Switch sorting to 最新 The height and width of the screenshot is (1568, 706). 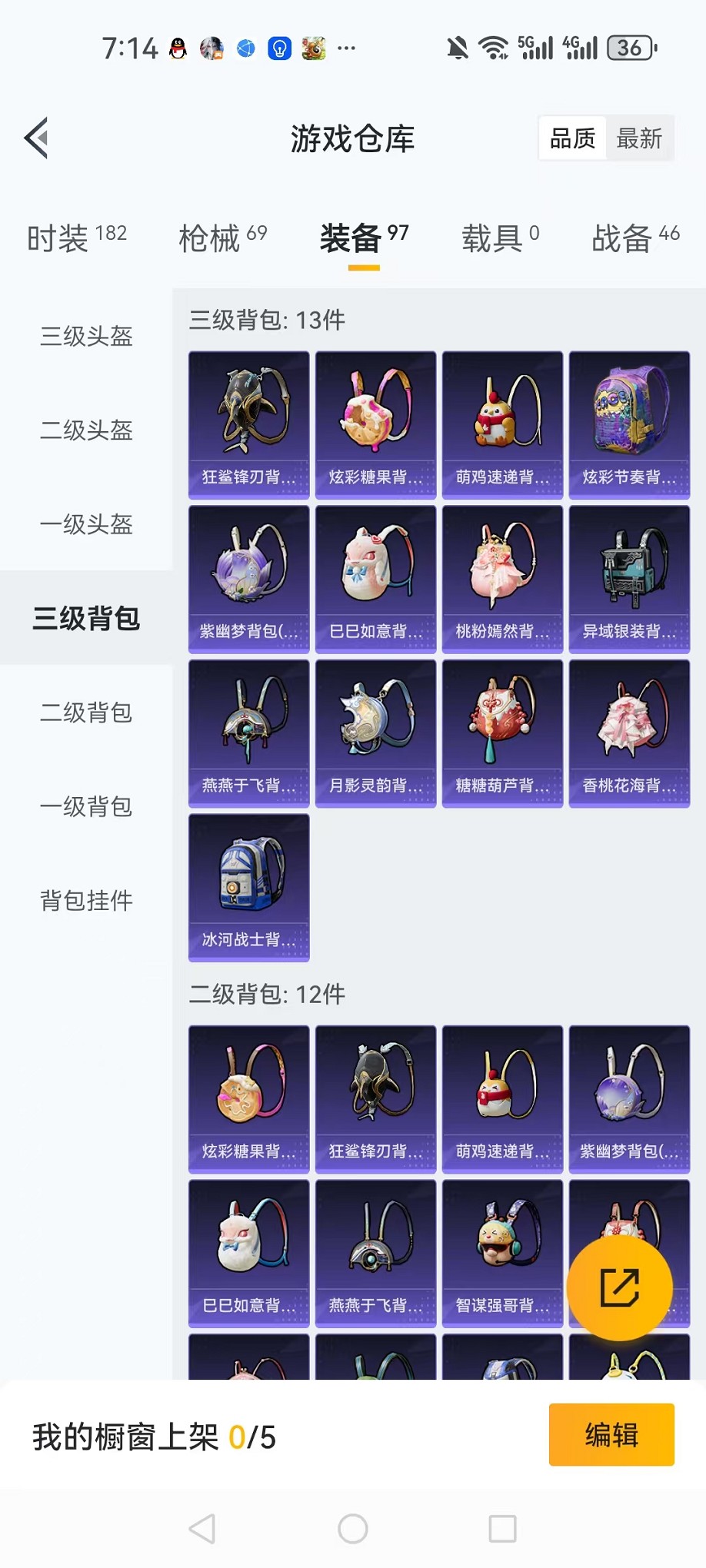pyautogui.click(x=641, y=139)
